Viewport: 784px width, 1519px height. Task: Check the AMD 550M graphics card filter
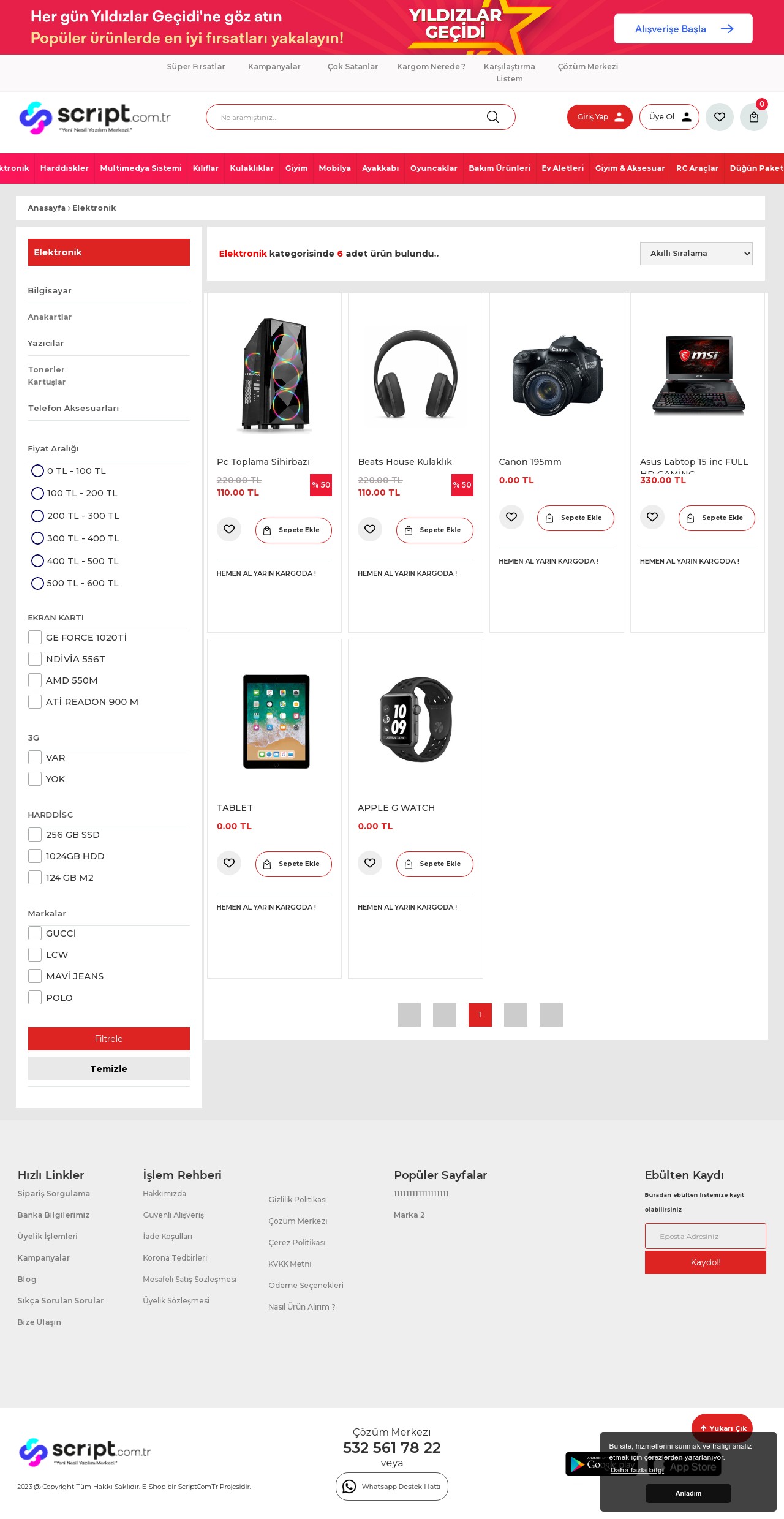(x=35, y=680)
